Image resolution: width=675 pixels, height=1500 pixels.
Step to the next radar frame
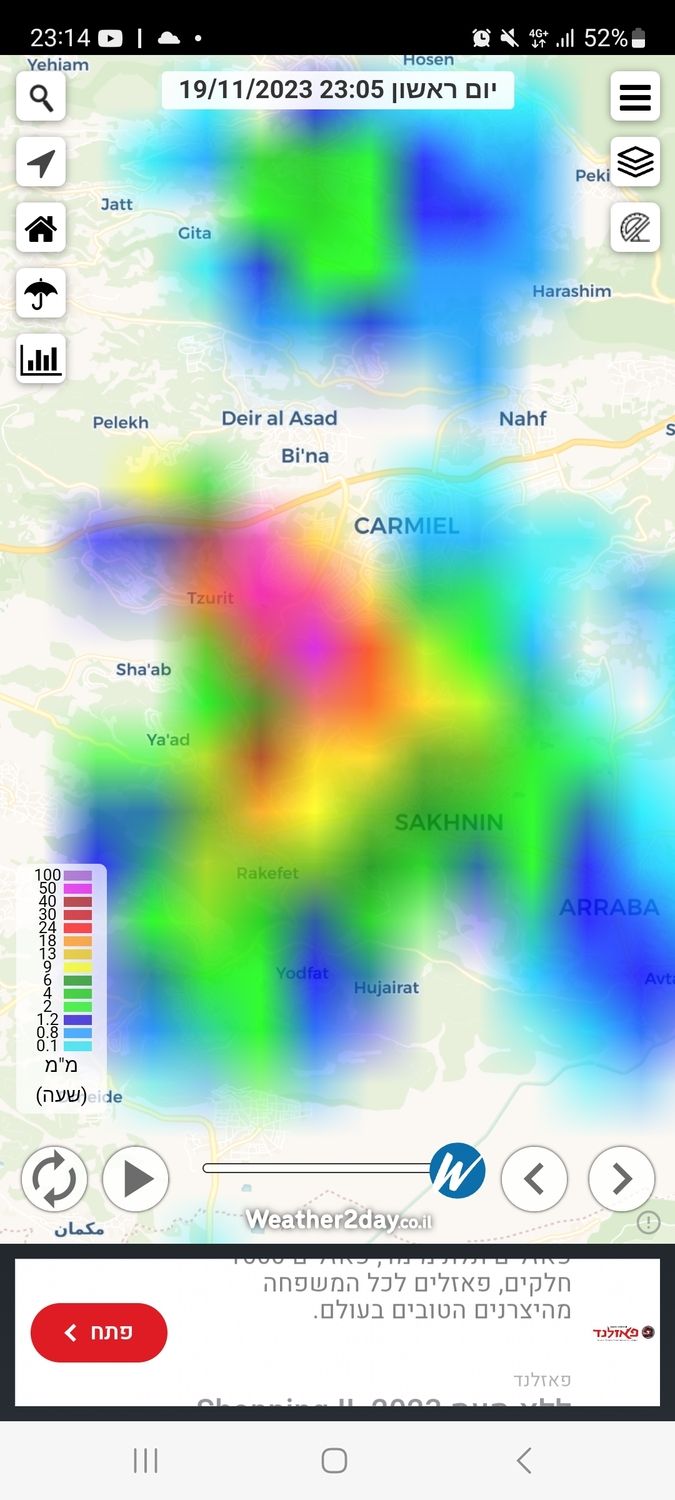pos(621,1179)
